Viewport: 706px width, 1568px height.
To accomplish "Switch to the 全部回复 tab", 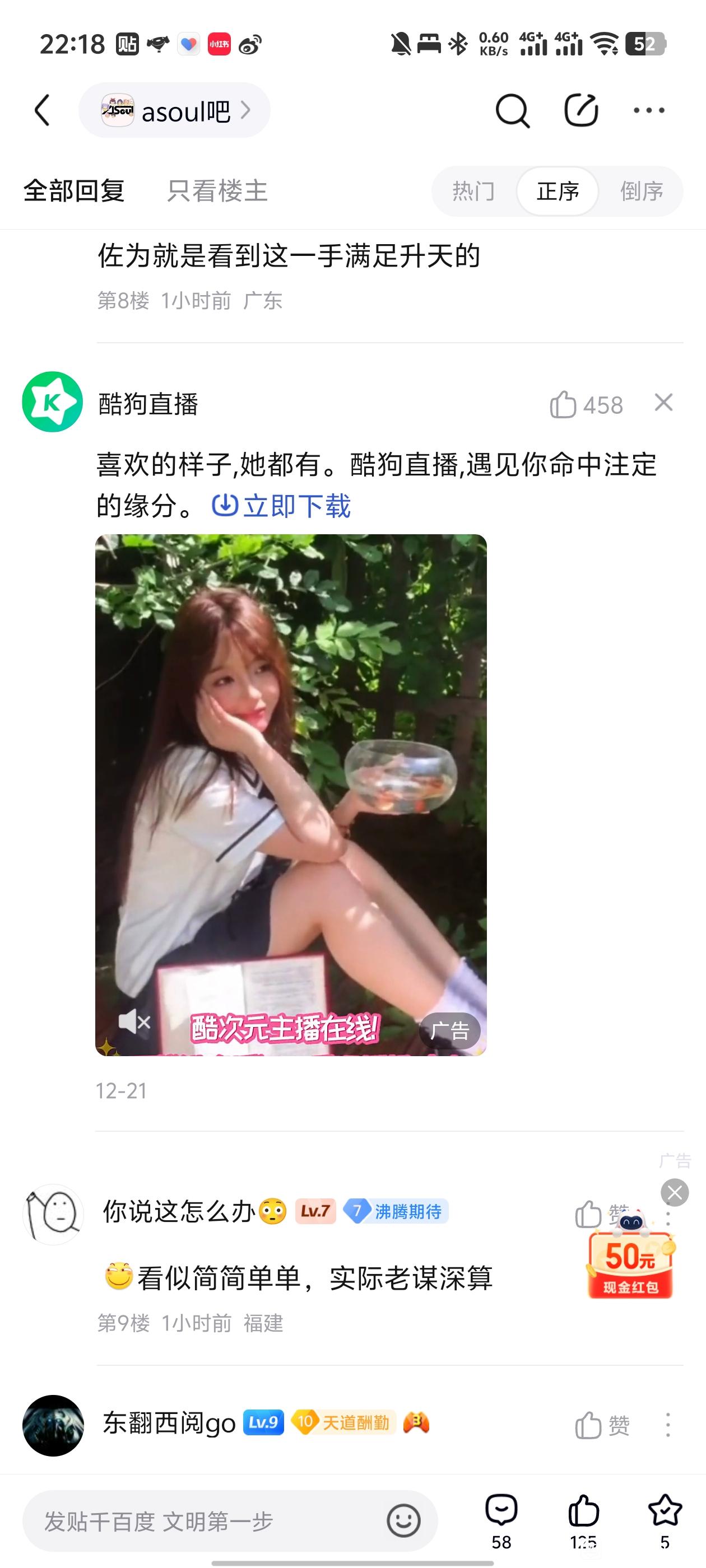I will point(75,191).
